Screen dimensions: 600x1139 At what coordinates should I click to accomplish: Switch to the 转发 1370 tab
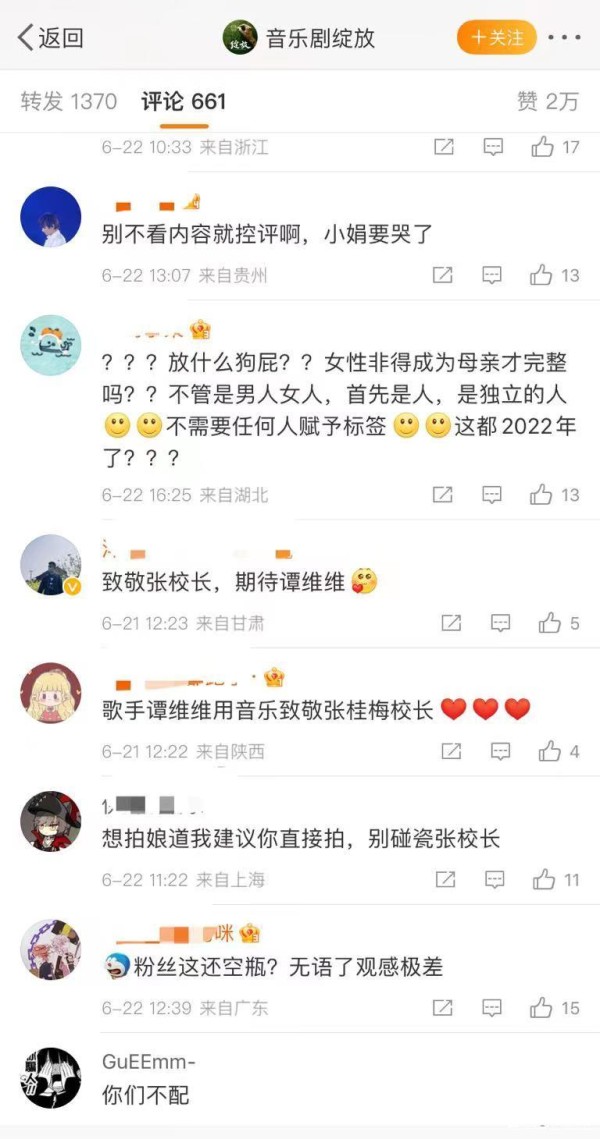69,101
